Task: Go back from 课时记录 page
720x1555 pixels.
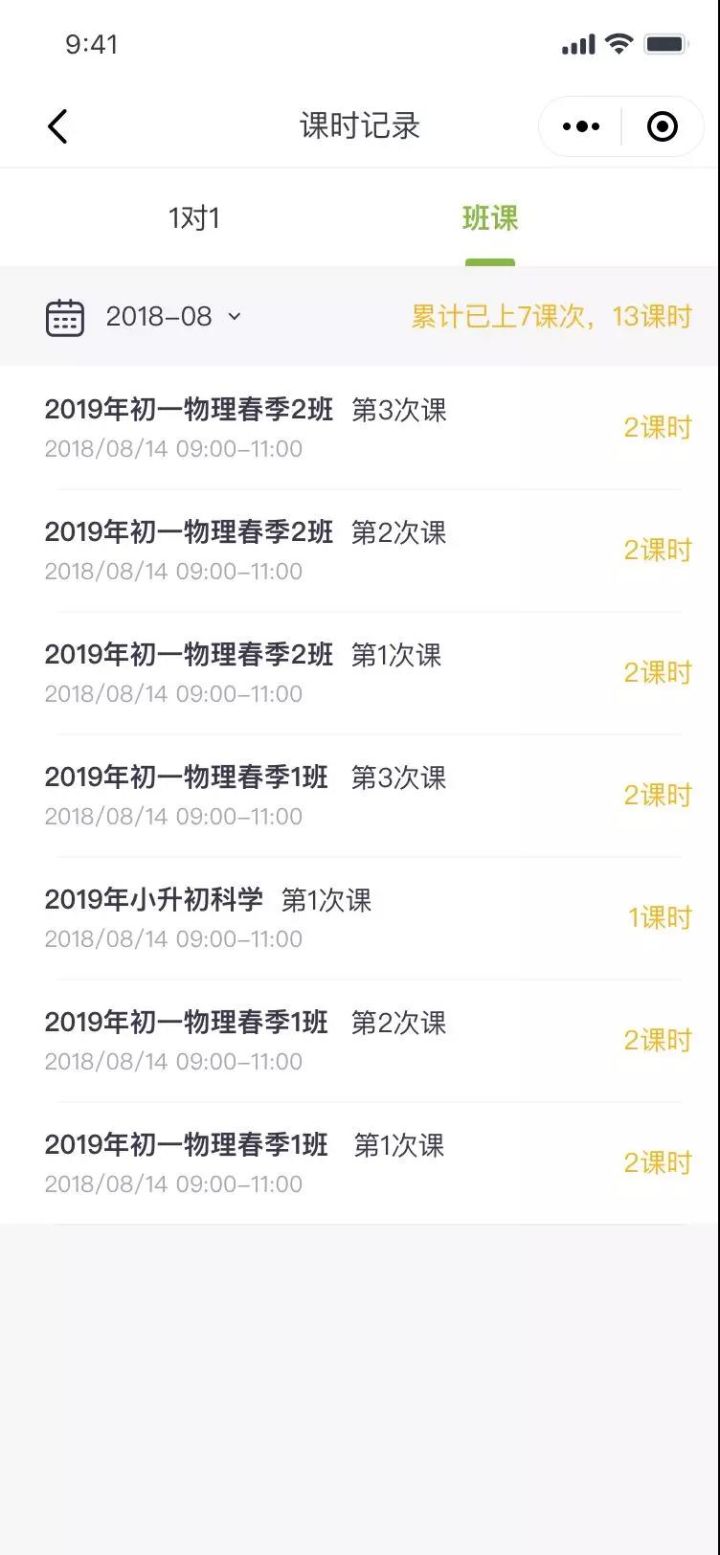Action: pyautogui.click(x=57, y=127)
